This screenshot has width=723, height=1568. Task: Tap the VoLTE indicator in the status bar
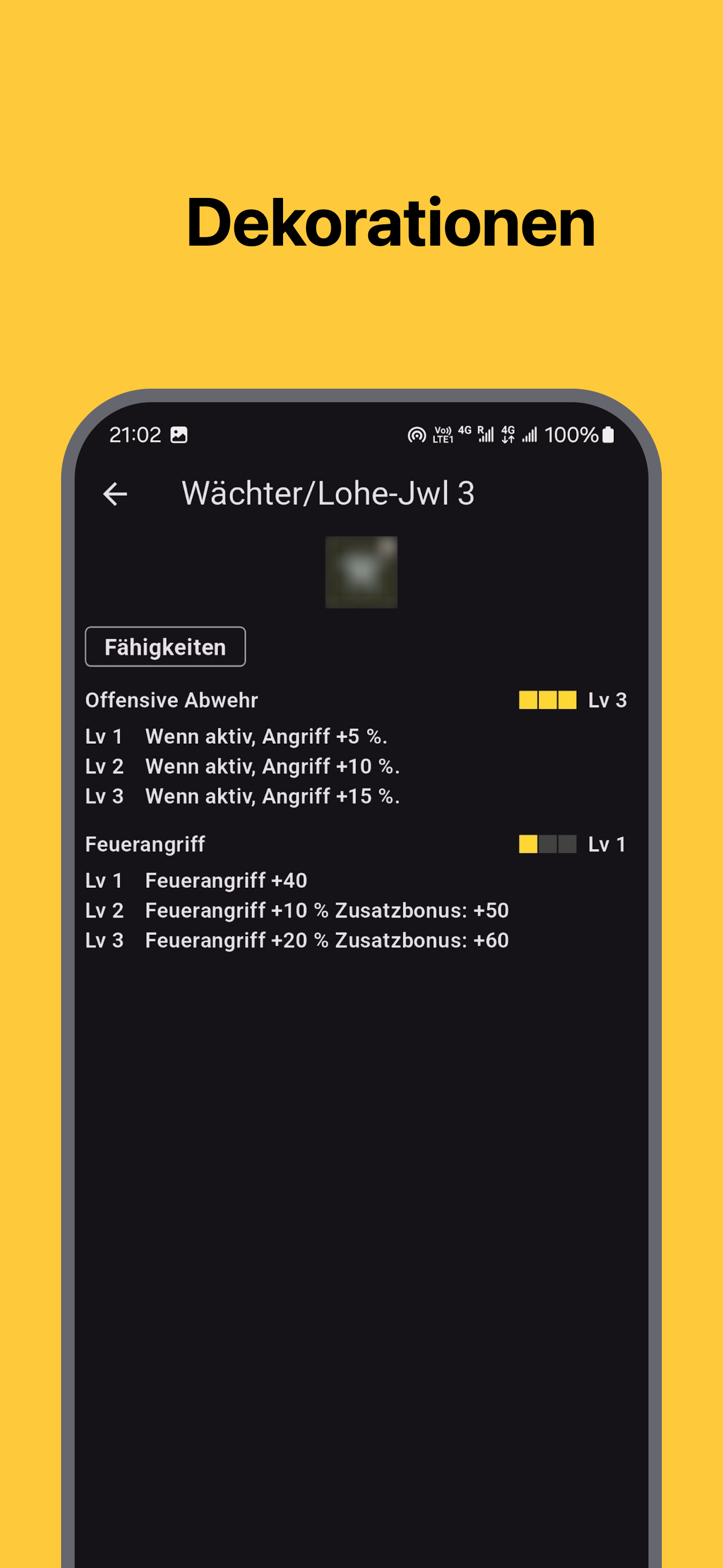443,435
